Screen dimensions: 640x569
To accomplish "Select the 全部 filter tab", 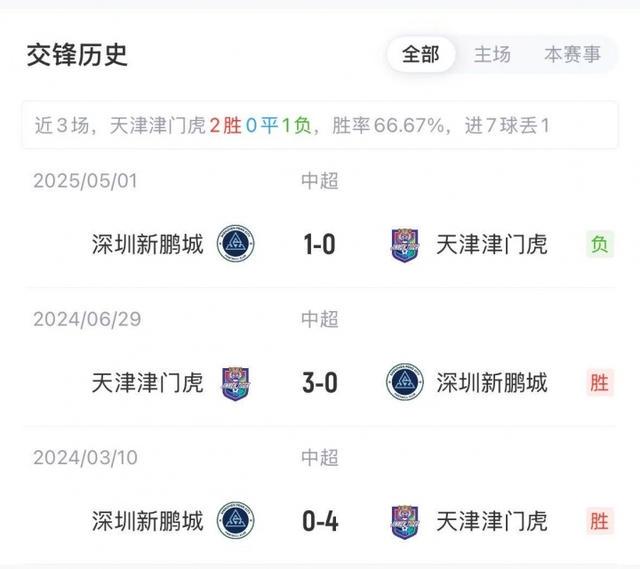I will coord(421,55).
